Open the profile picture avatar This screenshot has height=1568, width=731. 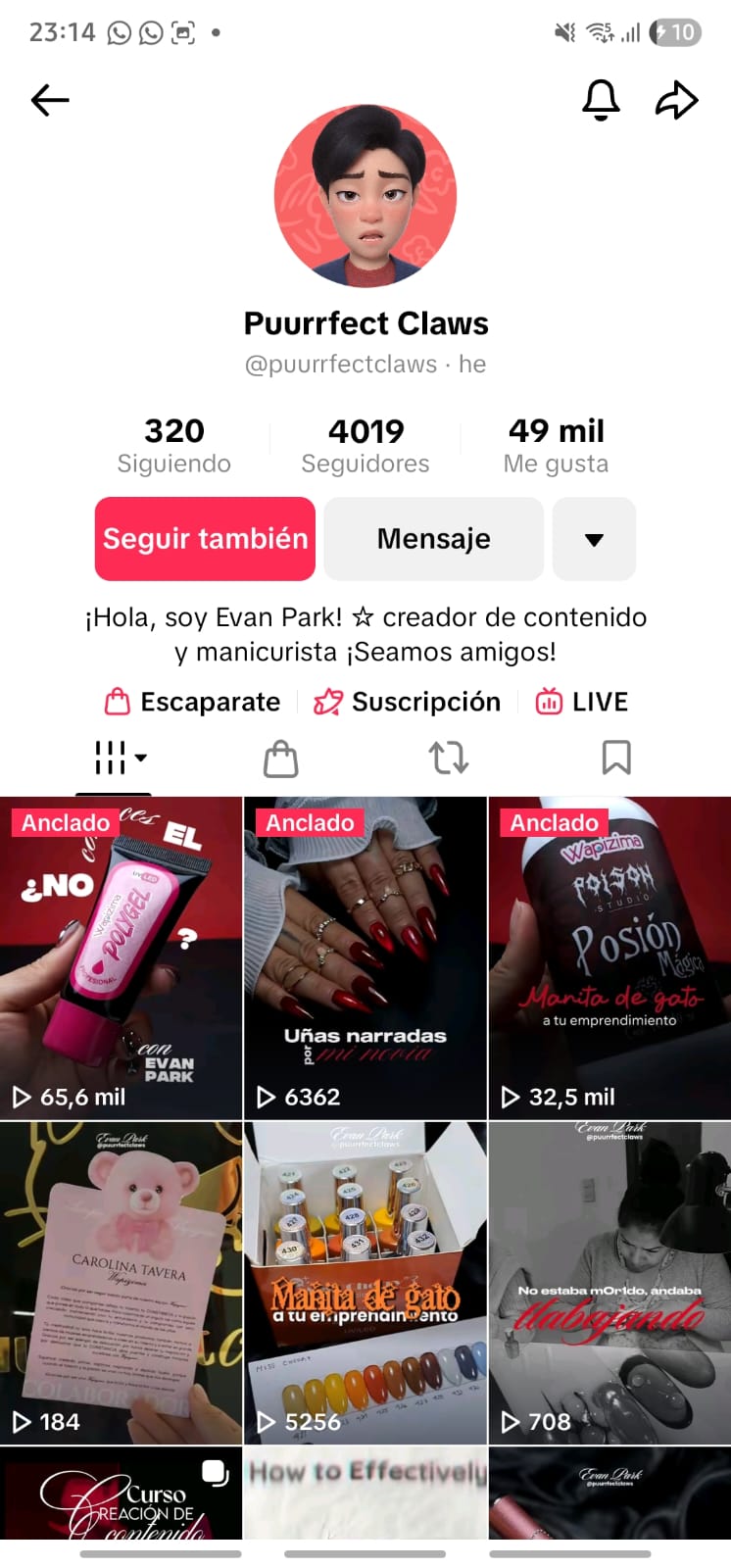(365, 196)
